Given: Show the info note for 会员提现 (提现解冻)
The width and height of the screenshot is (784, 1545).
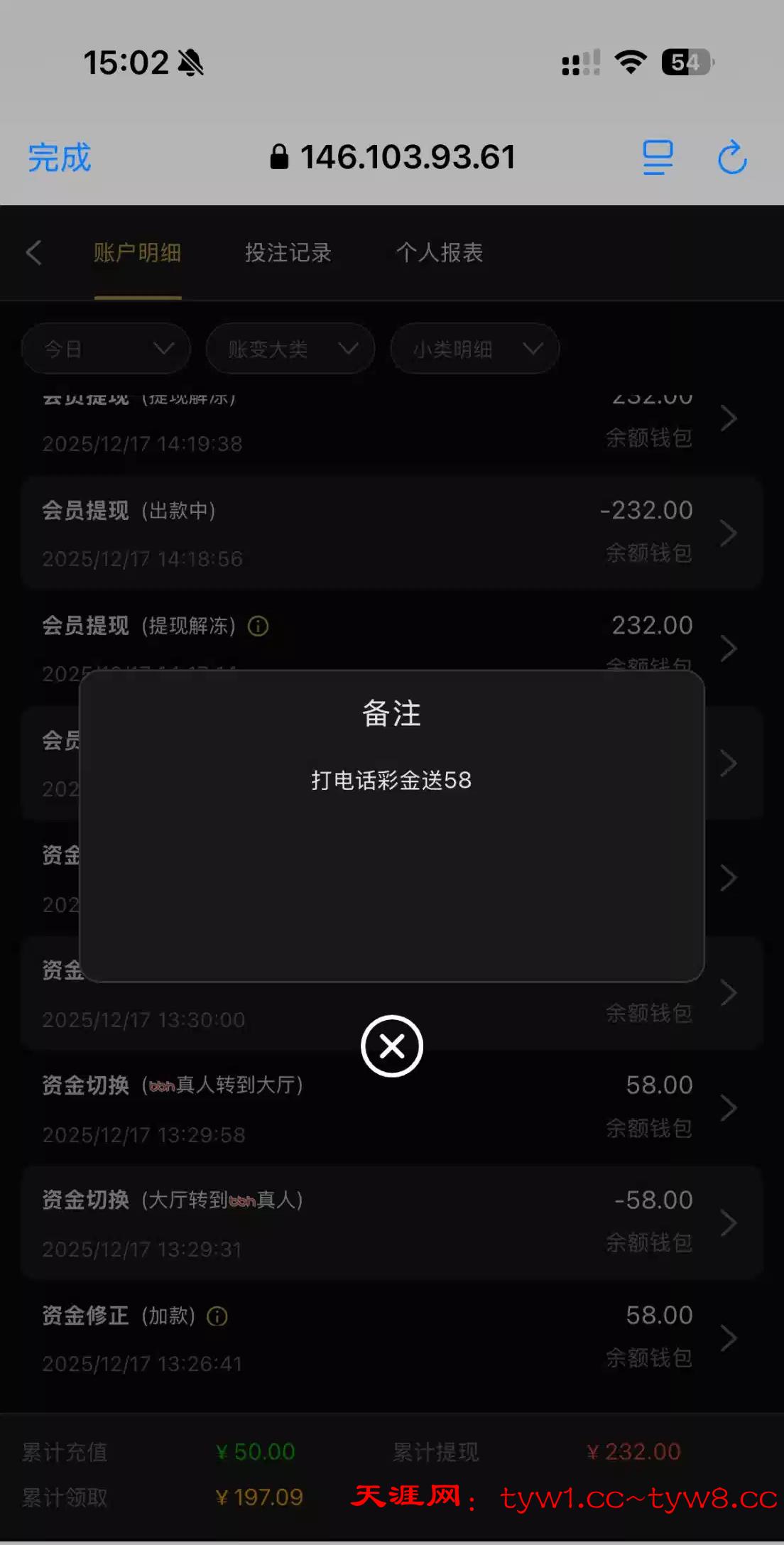Looking at the screenshot, I should point(258,627).
